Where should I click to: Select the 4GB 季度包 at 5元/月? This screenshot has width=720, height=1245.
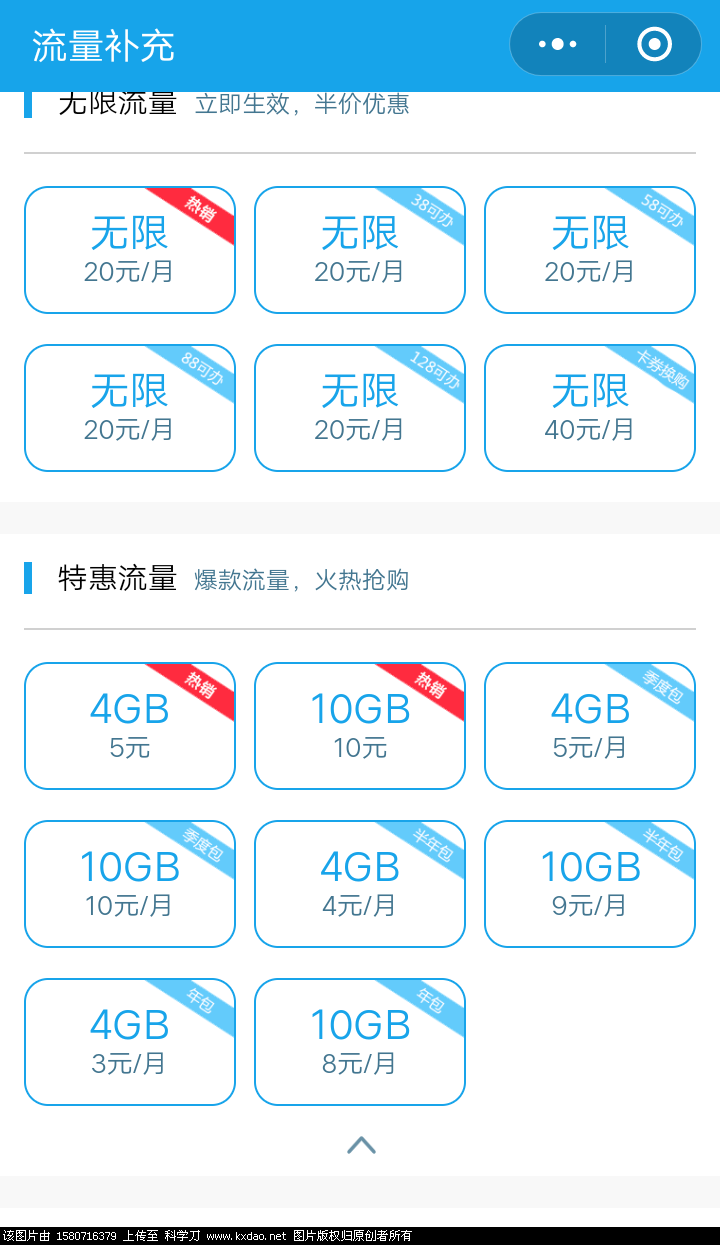590,726
